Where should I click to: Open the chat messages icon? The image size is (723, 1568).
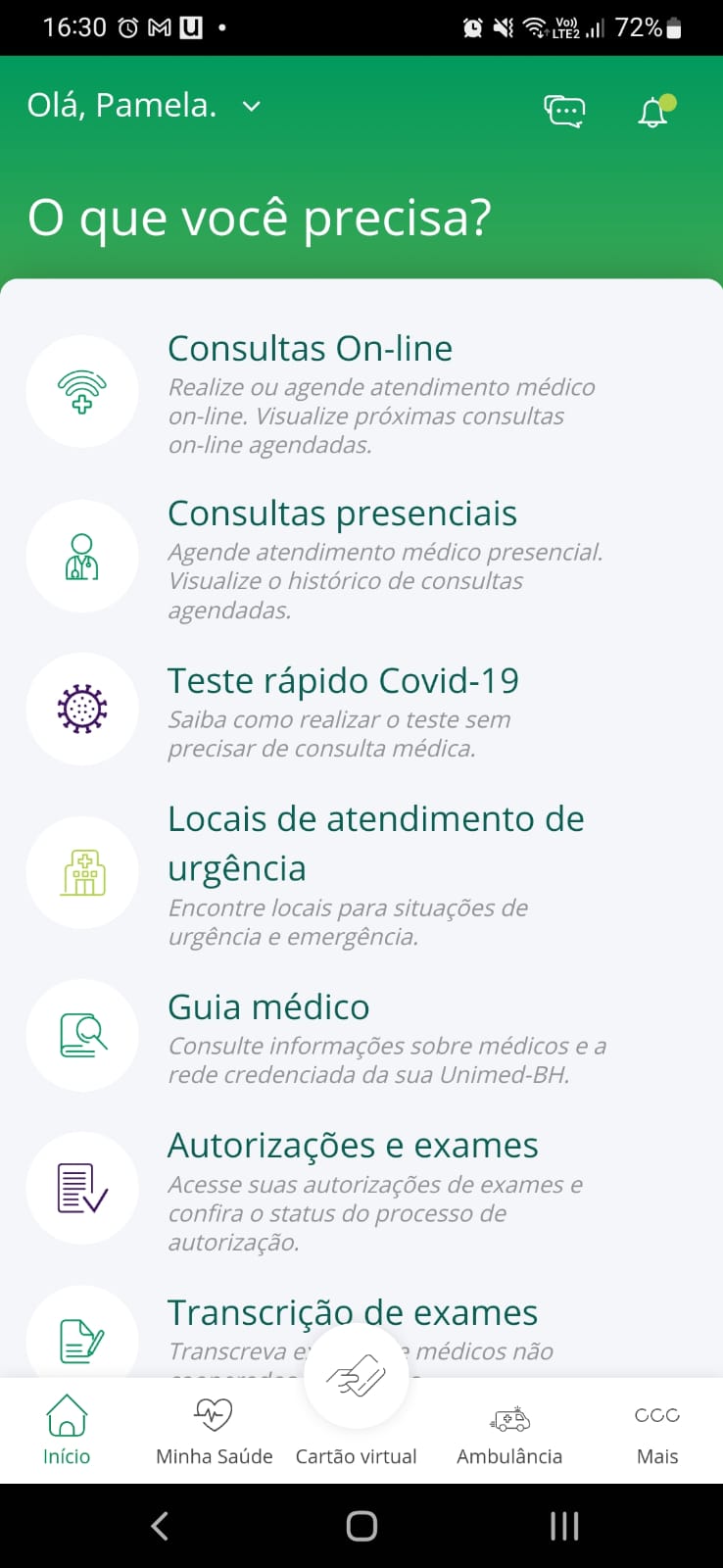pos(564,111)
